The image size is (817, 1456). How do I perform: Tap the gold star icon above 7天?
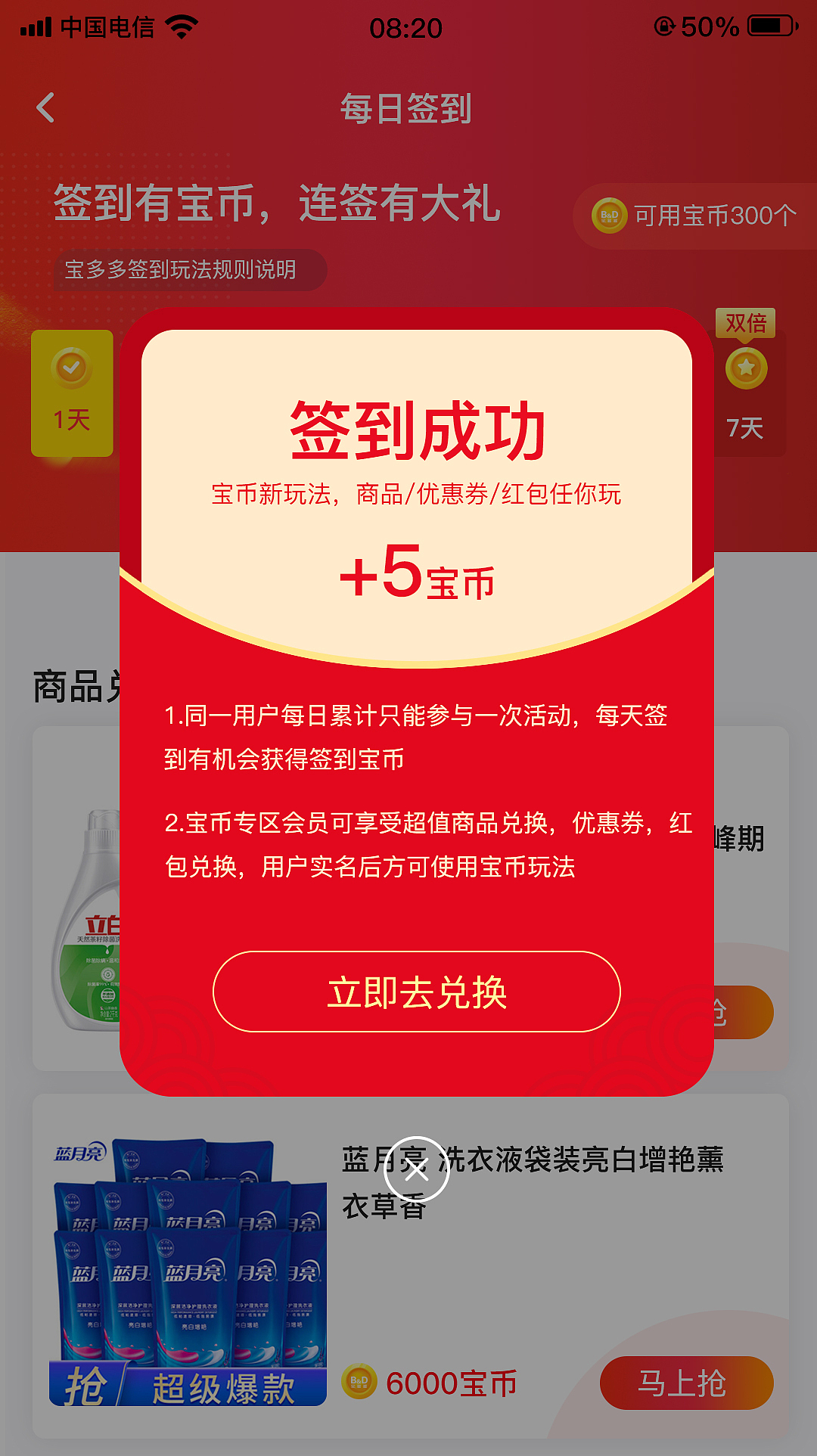pyautogui.click(x=747, y=368)
